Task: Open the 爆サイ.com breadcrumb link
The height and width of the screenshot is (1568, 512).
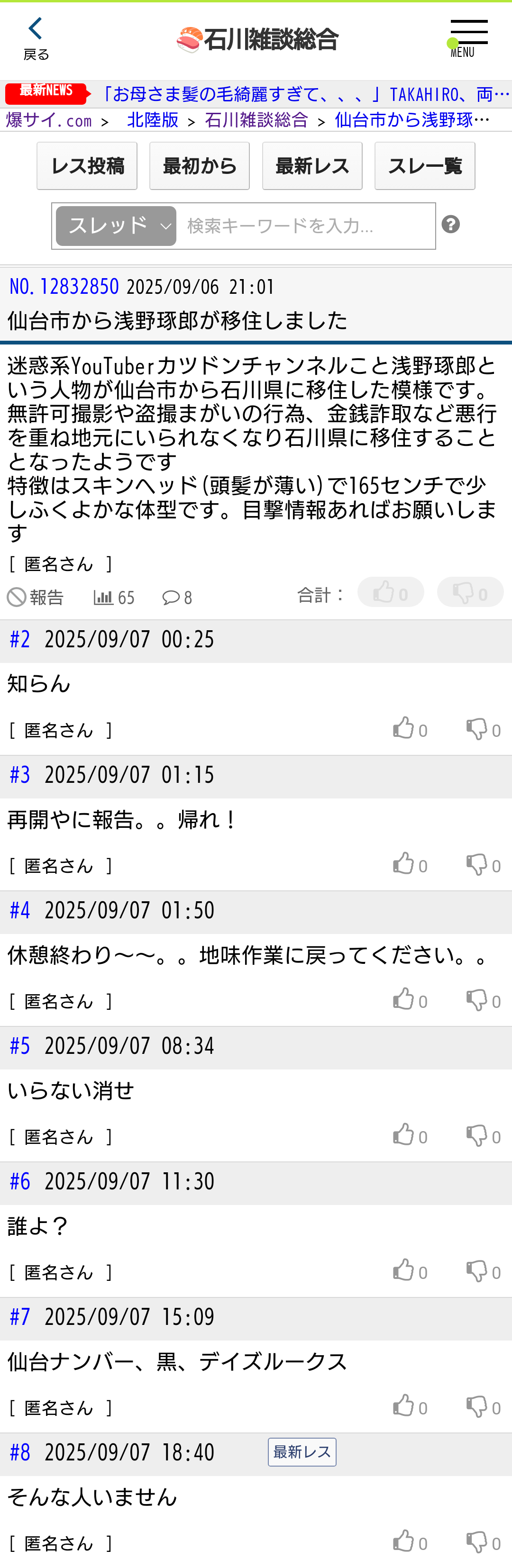Action: coord(49,120)
